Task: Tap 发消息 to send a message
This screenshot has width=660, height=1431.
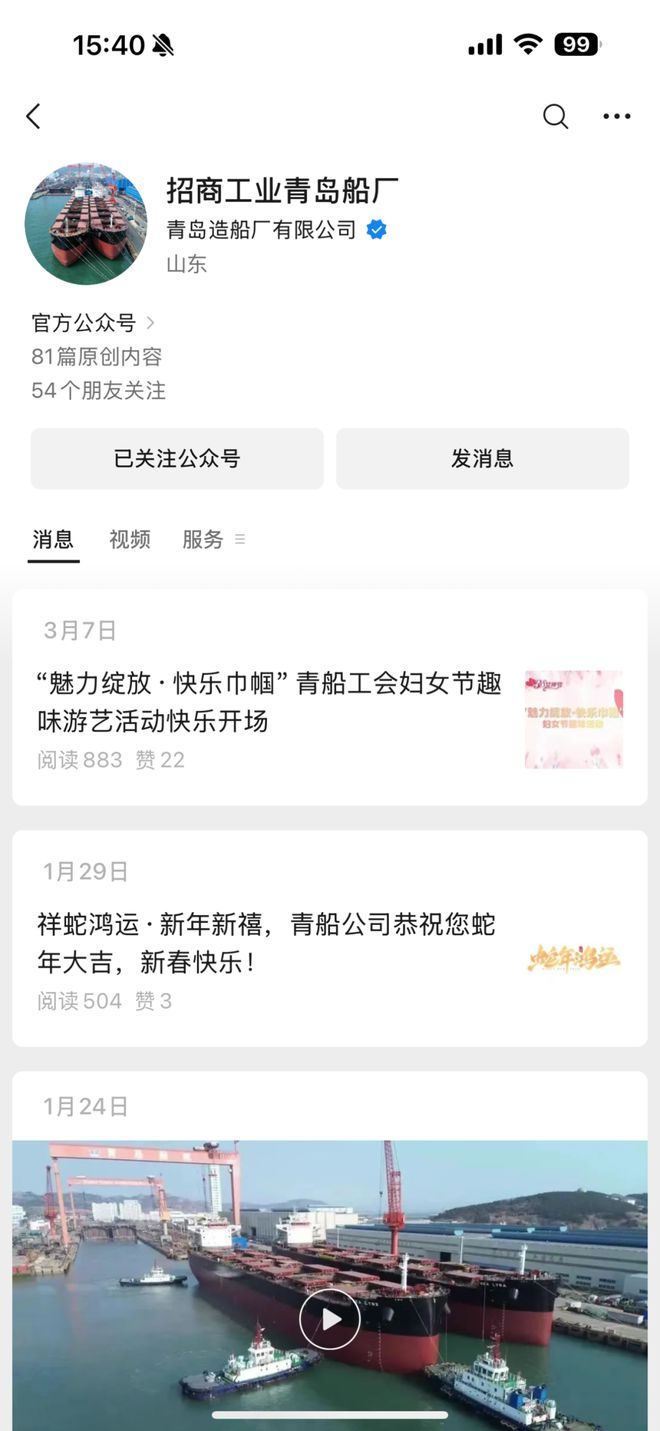Action: pos(482,459)
